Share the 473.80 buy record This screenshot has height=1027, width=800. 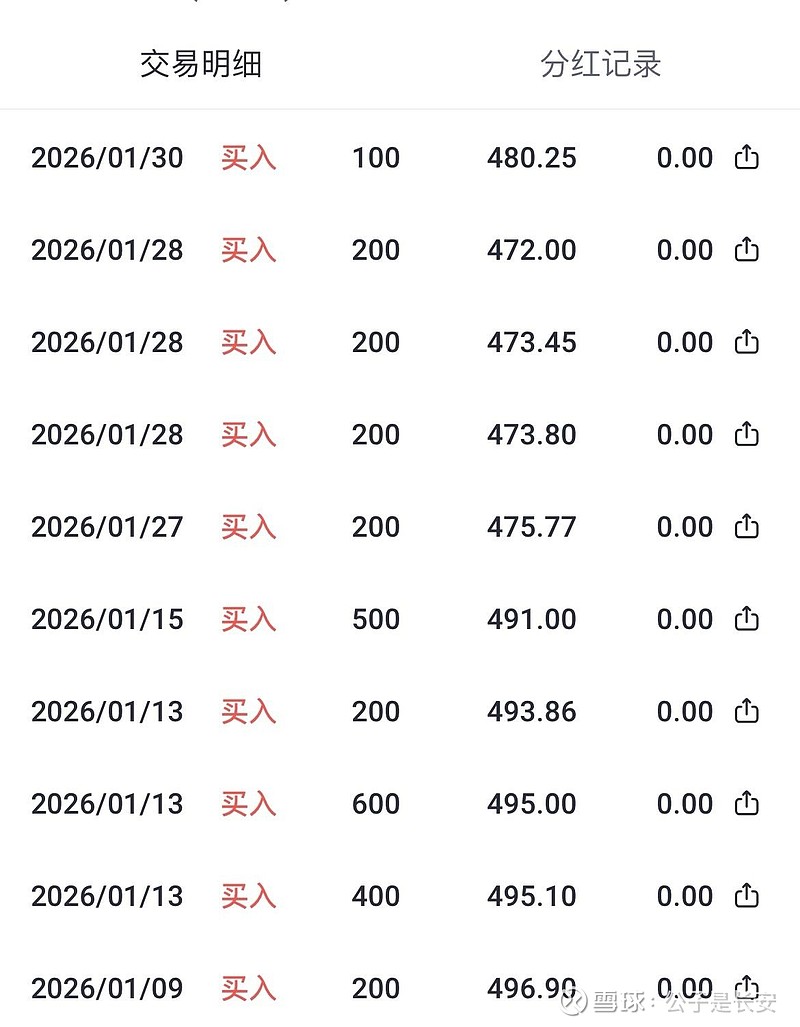747,435
